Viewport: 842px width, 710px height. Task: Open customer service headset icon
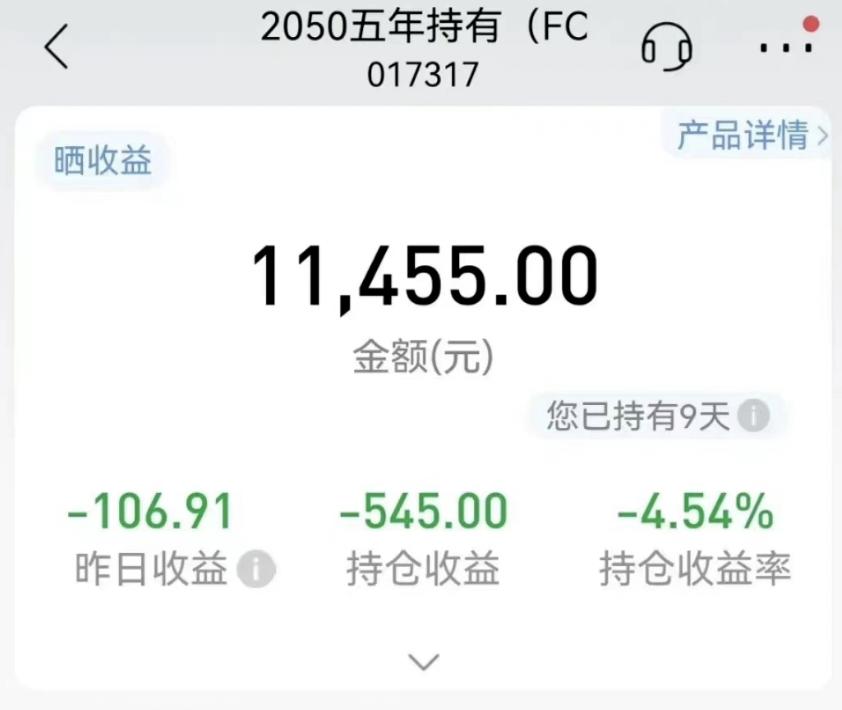666,47
